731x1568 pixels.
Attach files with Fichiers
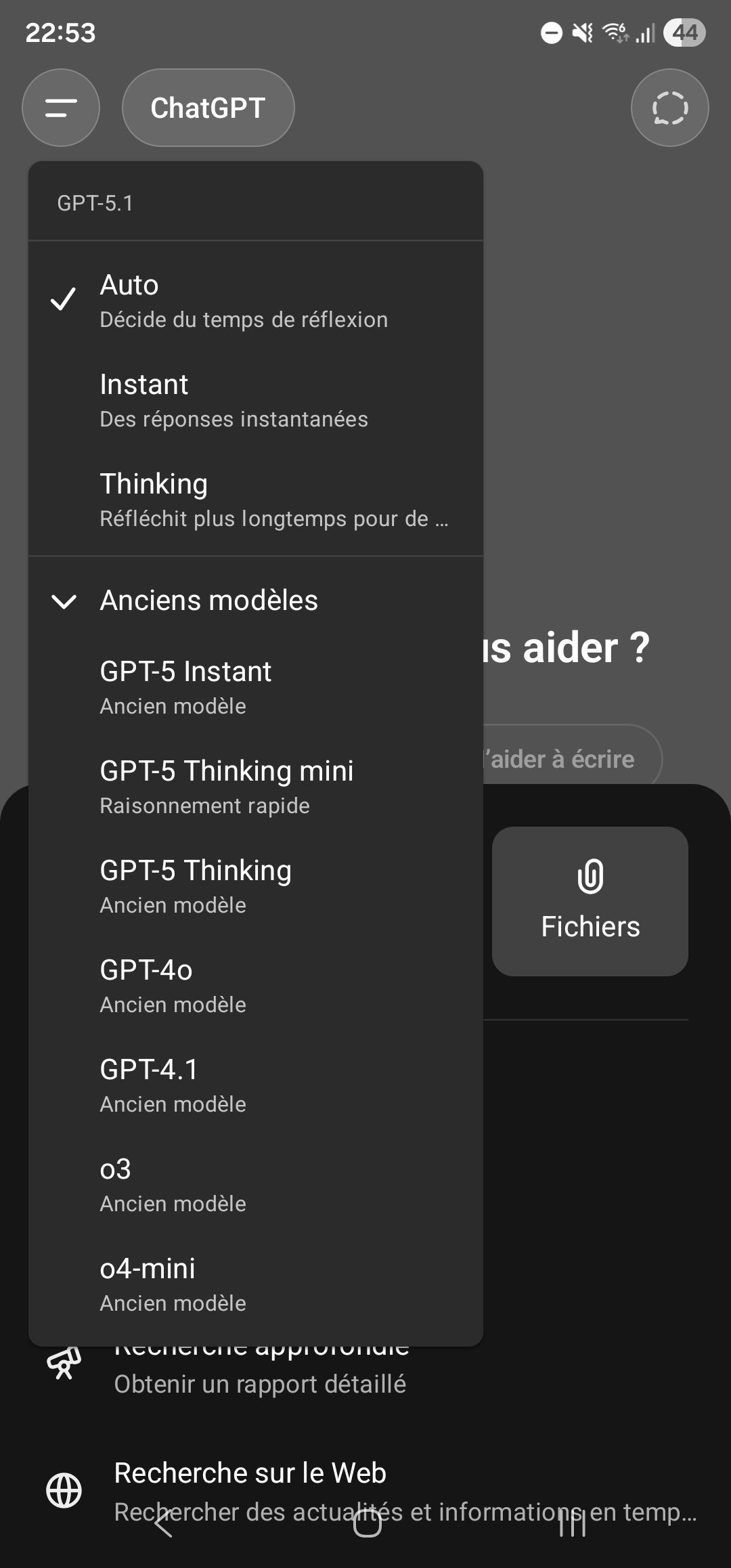point(590,900)
